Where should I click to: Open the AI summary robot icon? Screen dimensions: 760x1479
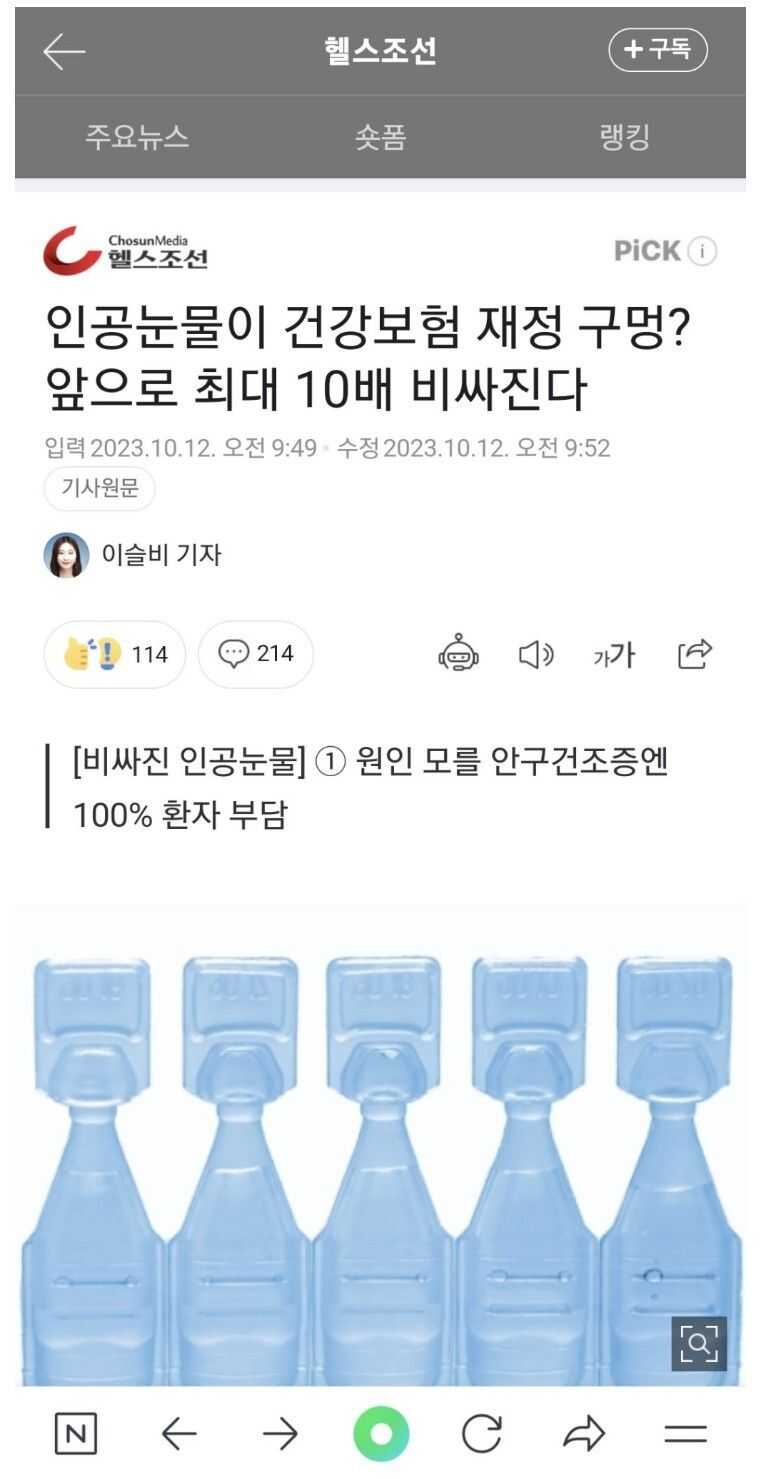[x=459, y=654]
